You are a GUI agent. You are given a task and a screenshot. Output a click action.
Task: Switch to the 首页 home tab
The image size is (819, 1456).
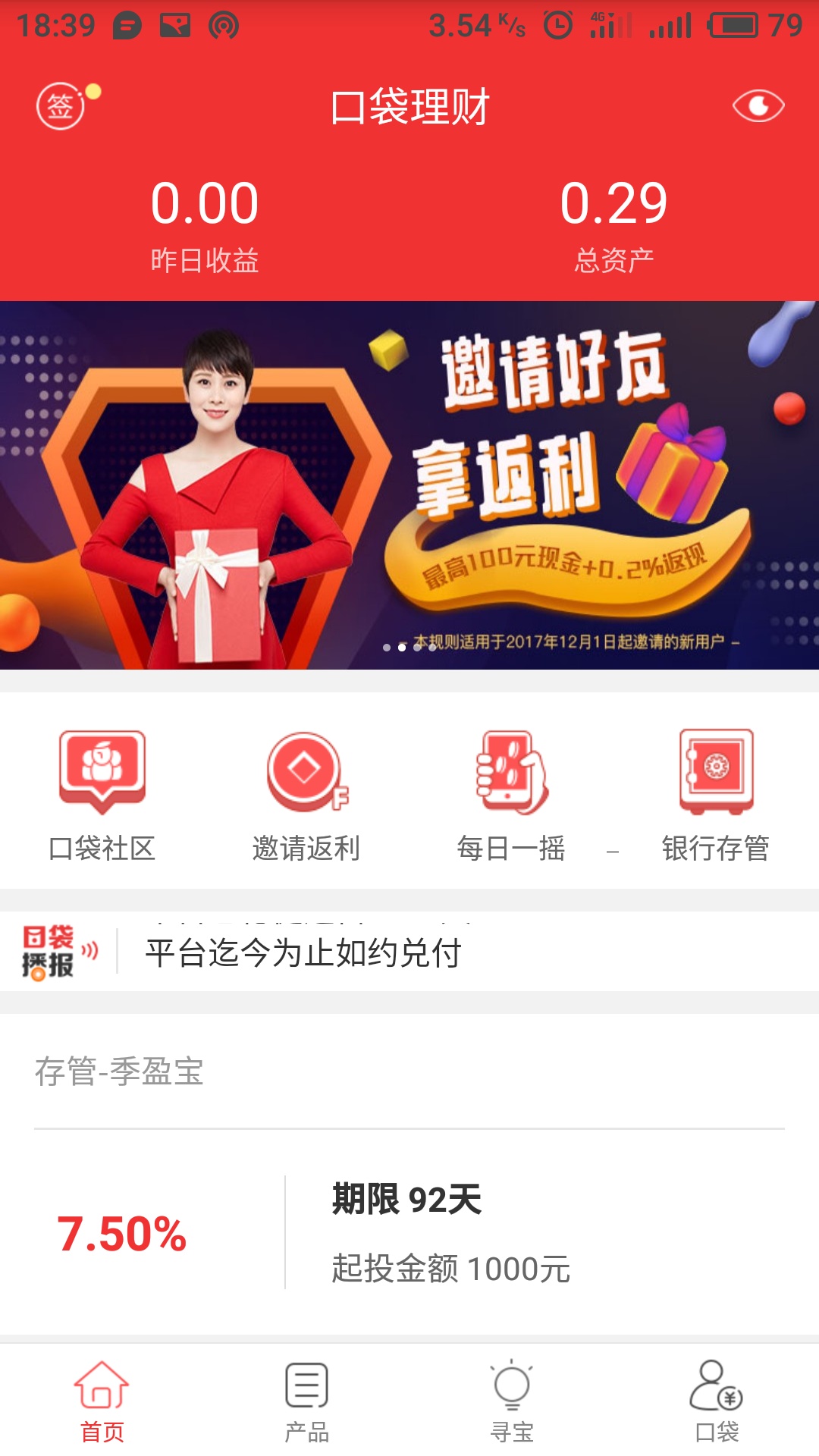tap(102, 1401)
